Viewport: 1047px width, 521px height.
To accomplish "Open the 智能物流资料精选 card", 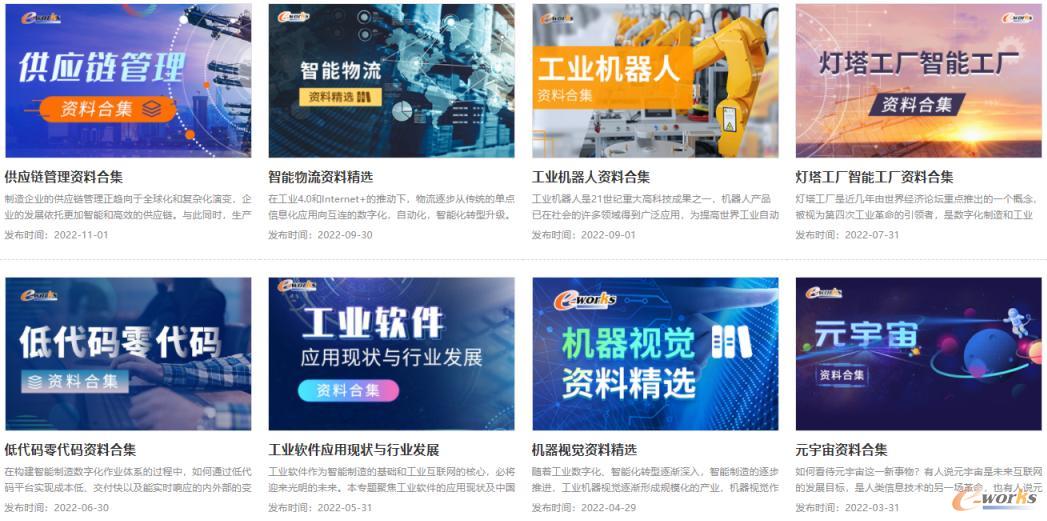I will pyautogui.click(x=391, y=81).
